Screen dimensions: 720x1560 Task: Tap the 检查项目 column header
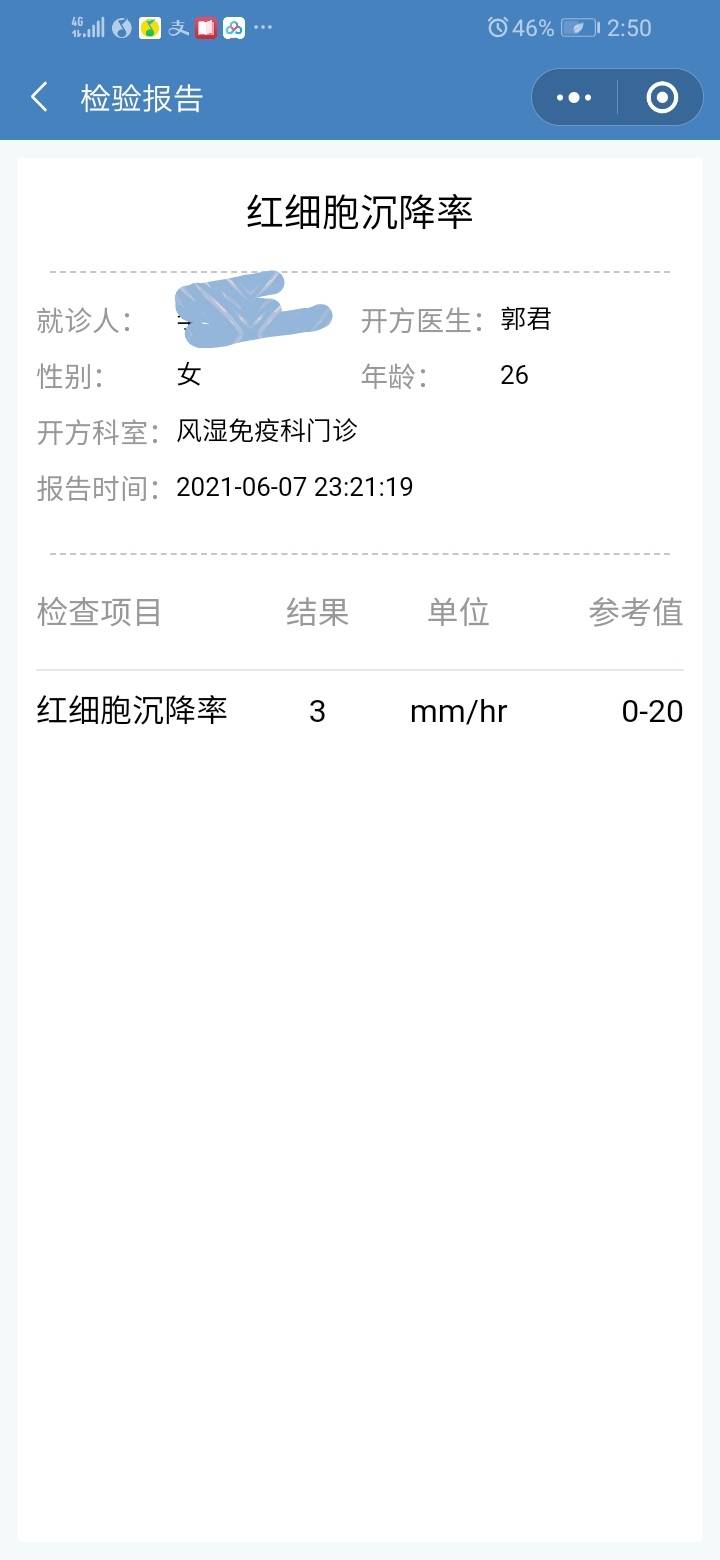(x=99, y=613)
